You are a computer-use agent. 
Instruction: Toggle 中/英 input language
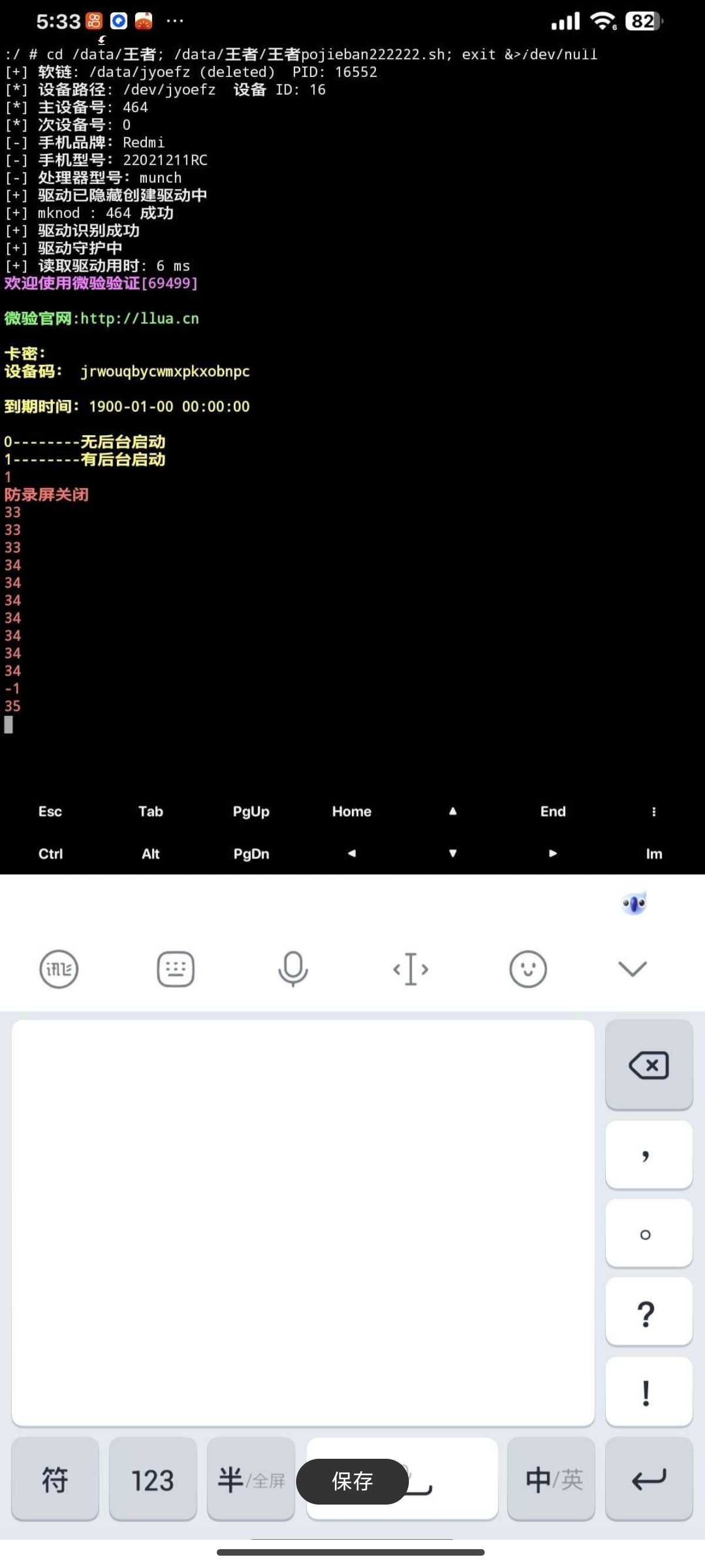pos(551,1479)
